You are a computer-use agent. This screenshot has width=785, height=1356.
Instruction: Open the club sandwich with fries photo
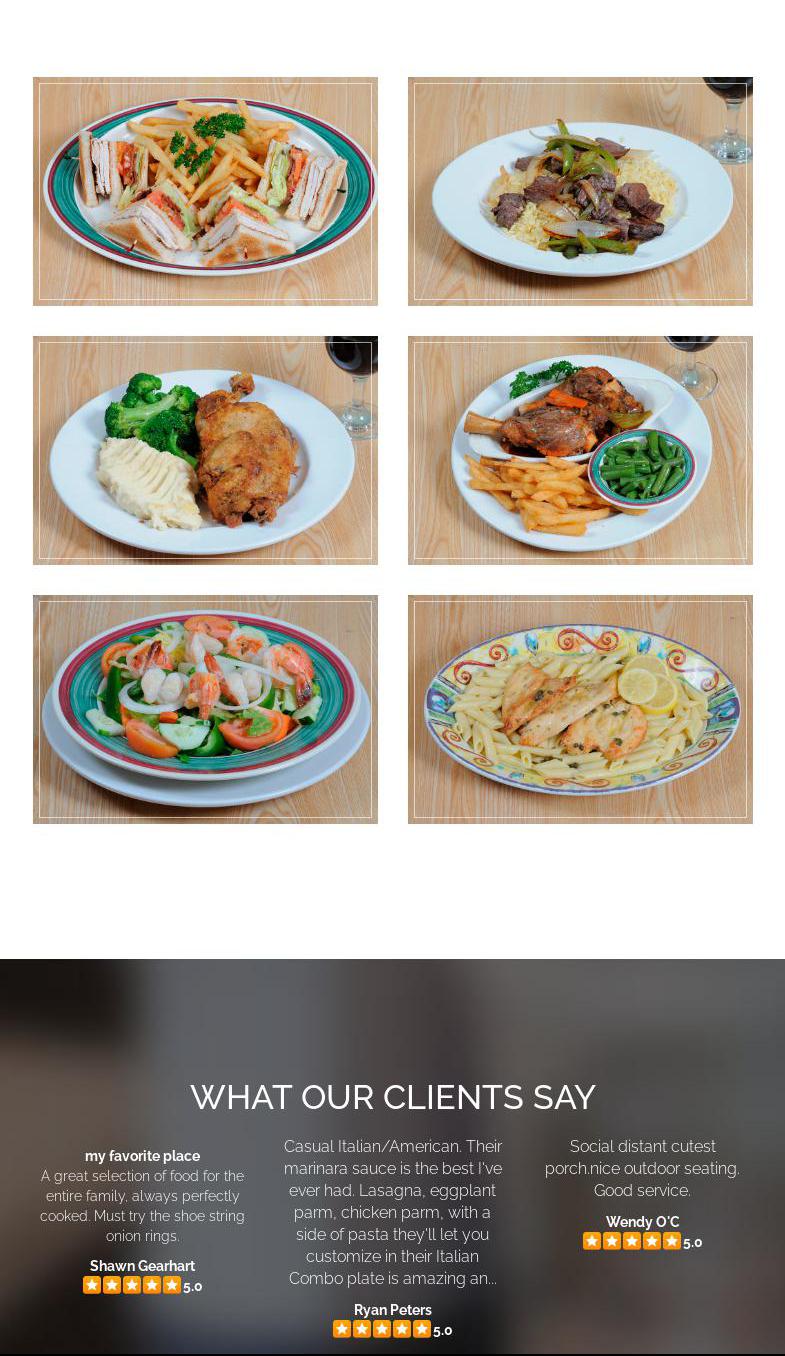pyautogui.click(x=205, y=191)
